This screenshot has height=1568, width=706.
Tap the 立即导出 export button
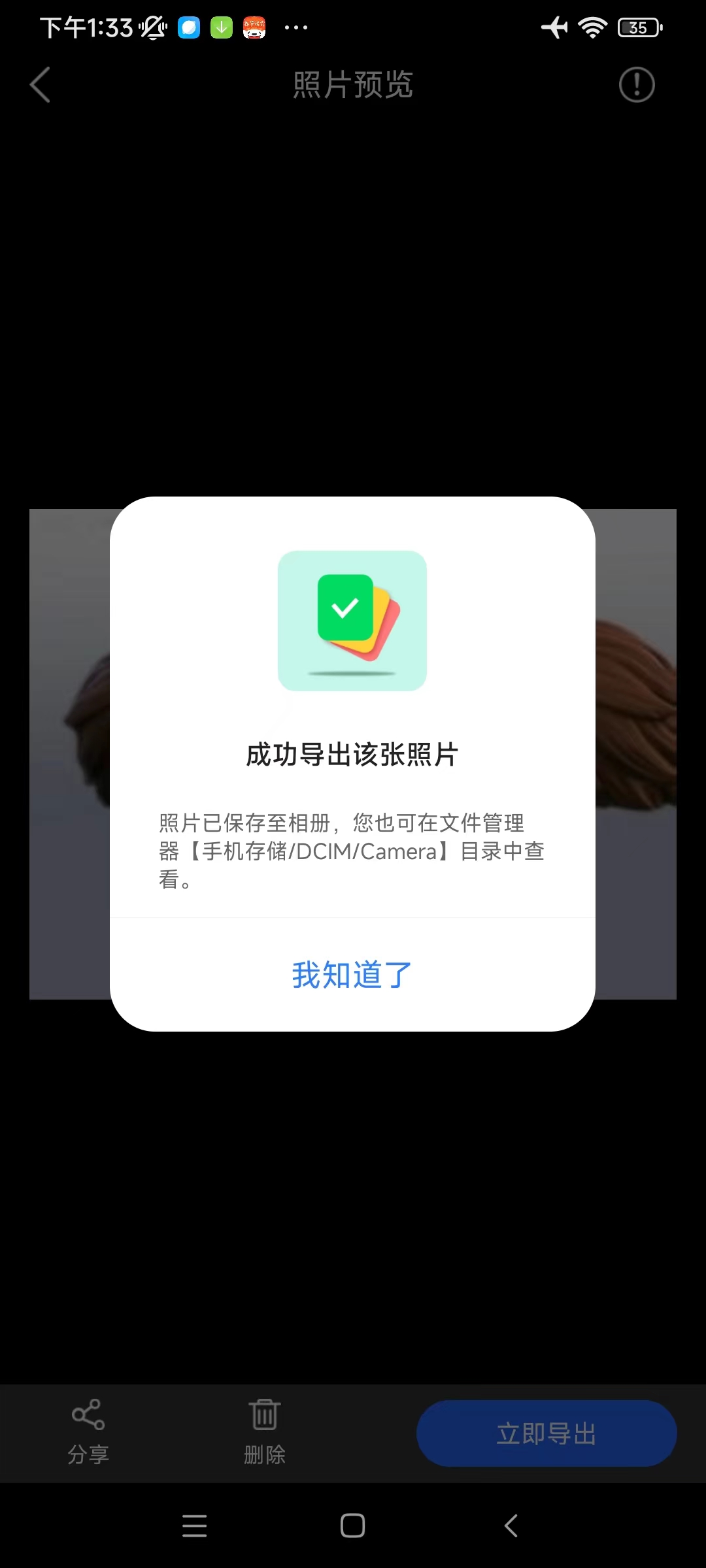point(546,1433)
